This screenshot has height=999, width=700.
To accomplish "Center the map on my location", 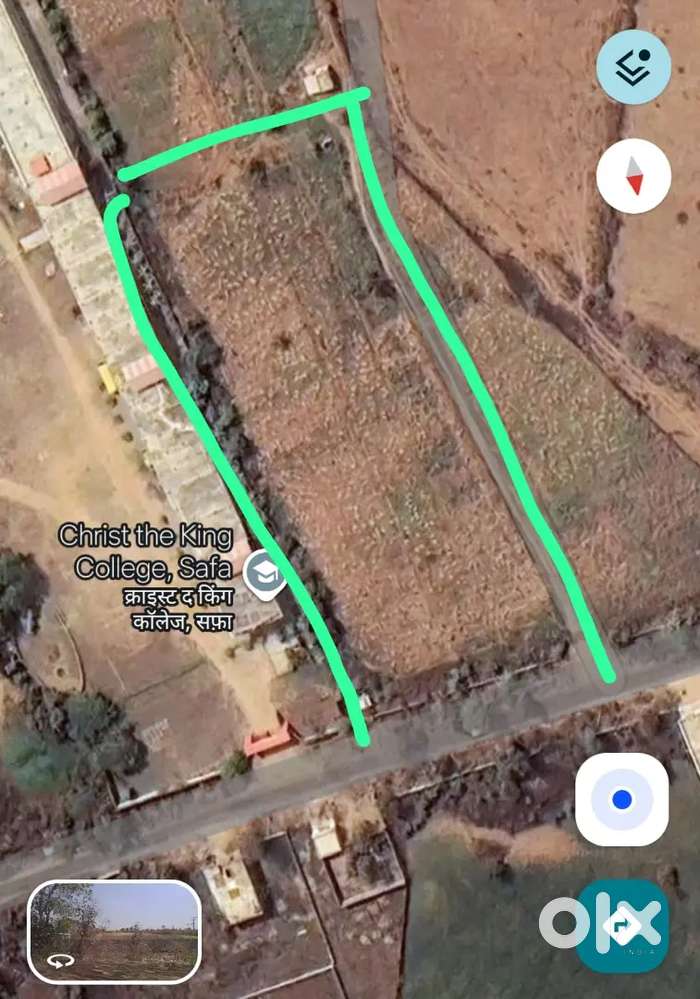I will [621, 799].
